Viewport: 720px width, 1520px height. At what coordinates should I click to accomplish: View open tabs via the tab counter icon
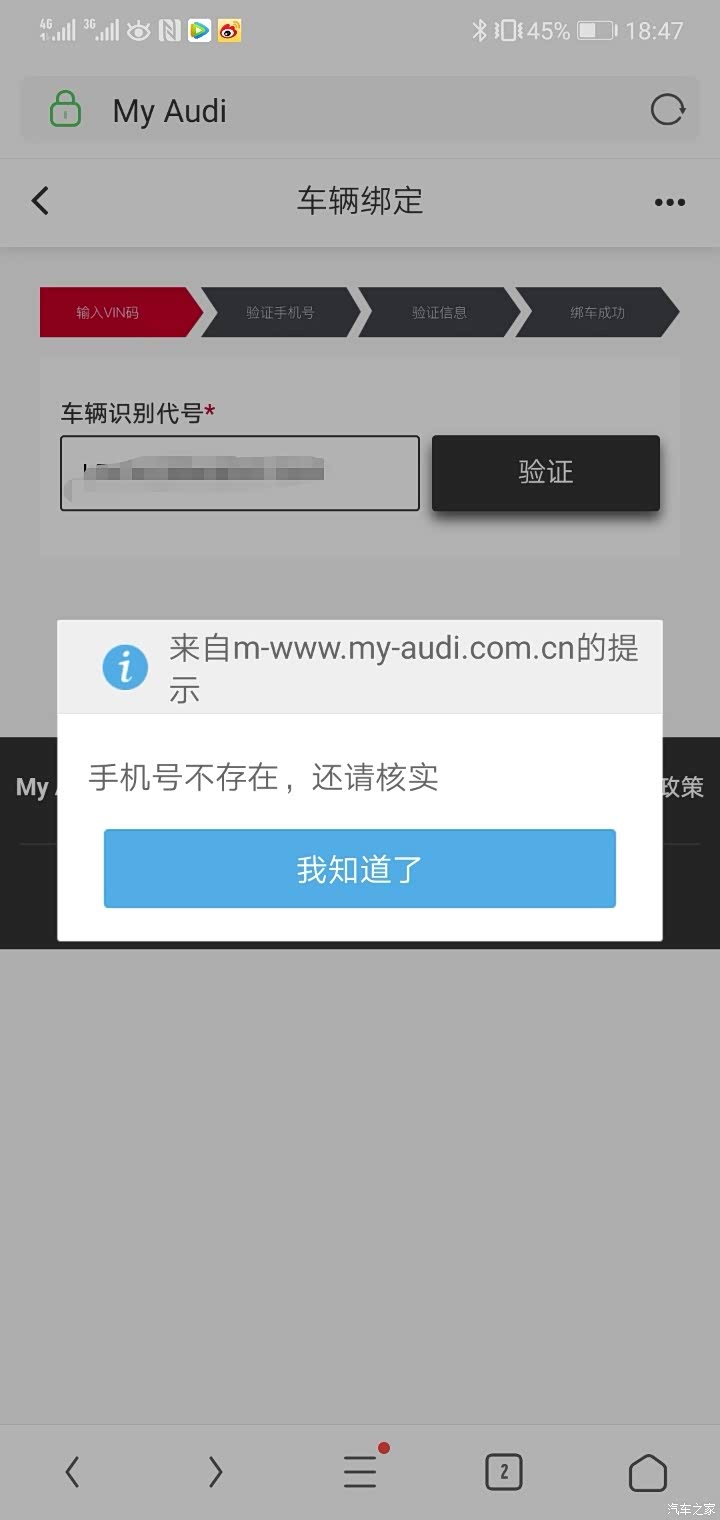click(504, 1471)
